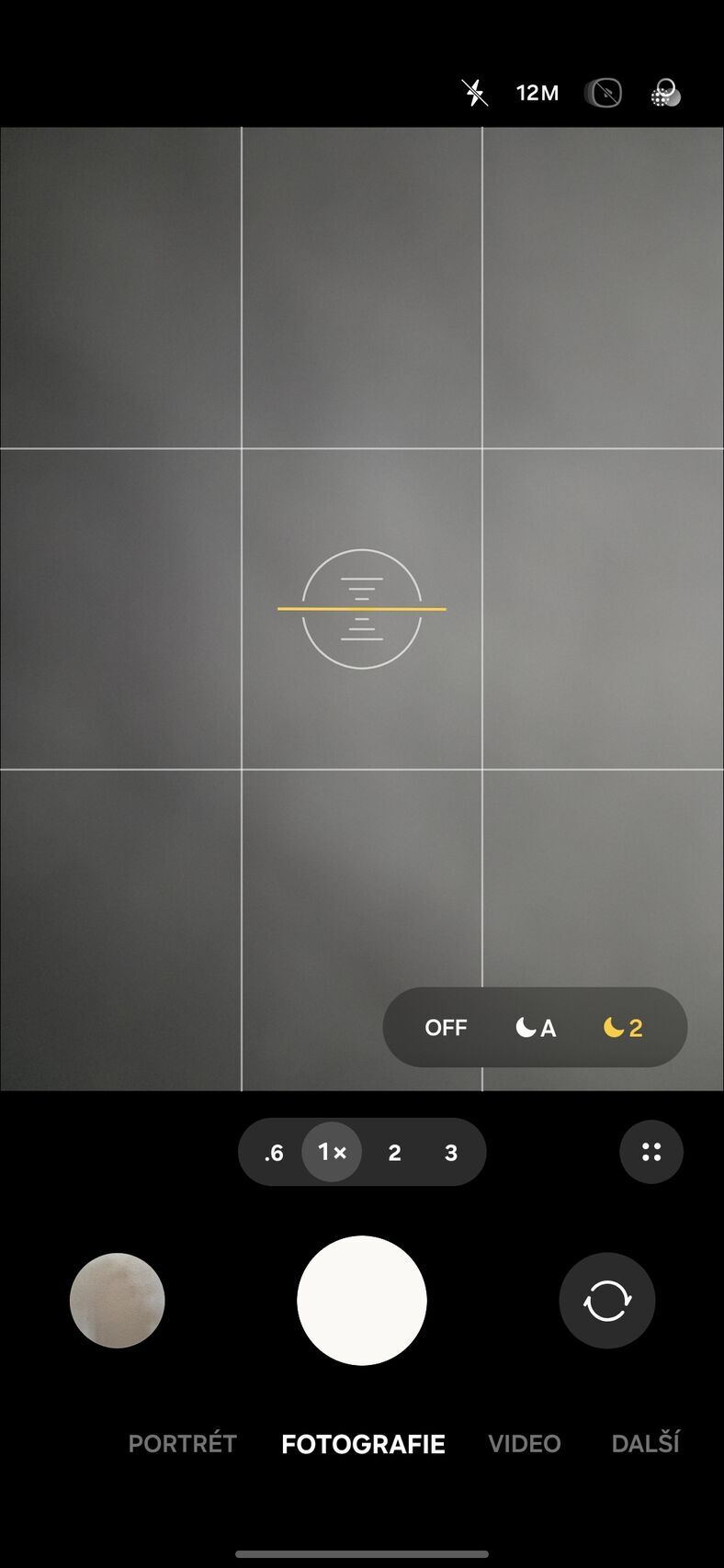
Task: Open the quick controls four-dot button
Action: click(651, 1152)
